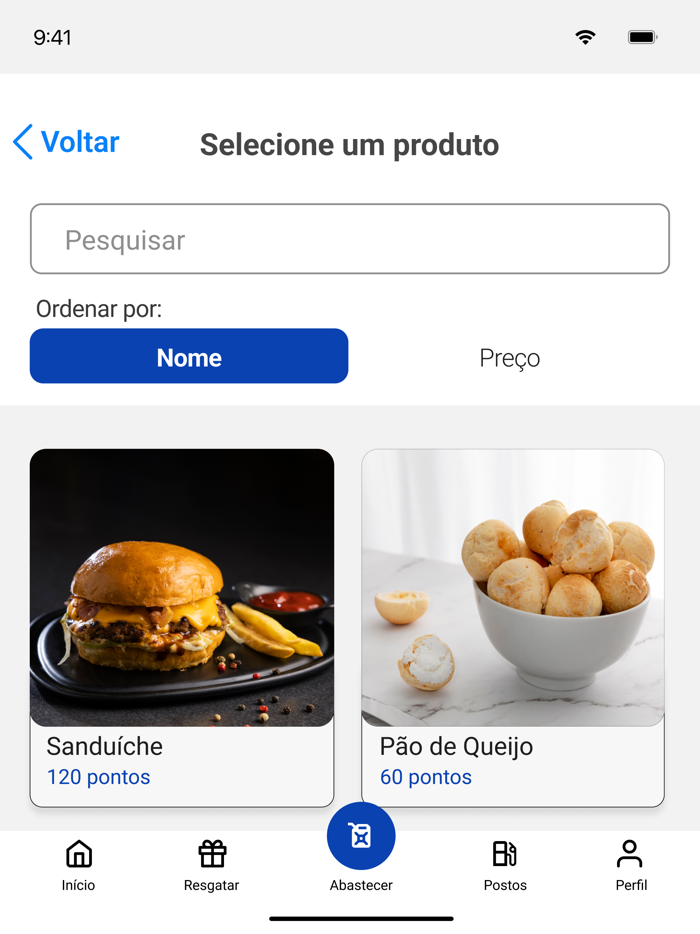Image resolution: width=700 pixels, height=934 pixels.
Task: Go to the Postos tab
Action: coord(505,865)
